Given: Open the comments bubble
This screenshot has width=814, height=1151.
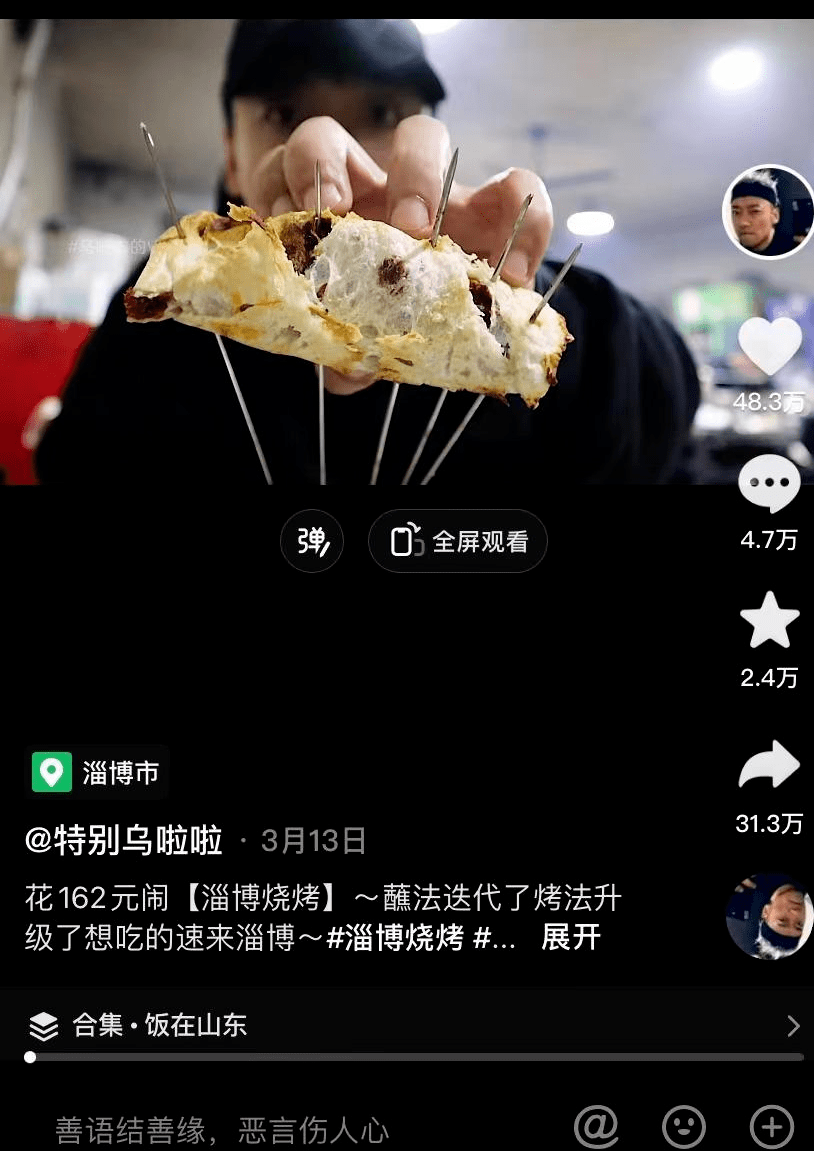Looking at the screenshot, I should [769, 485].
